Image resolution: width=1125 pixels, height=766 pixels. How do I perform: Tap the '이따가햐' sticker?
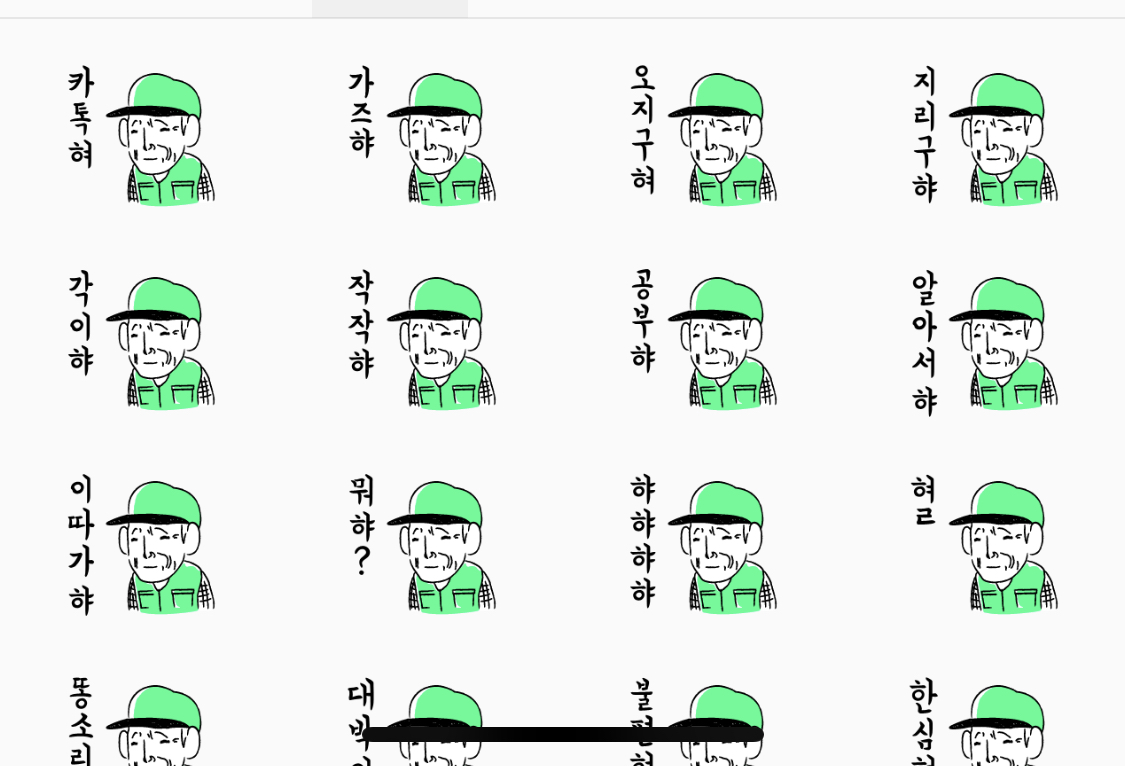(142, 545)
